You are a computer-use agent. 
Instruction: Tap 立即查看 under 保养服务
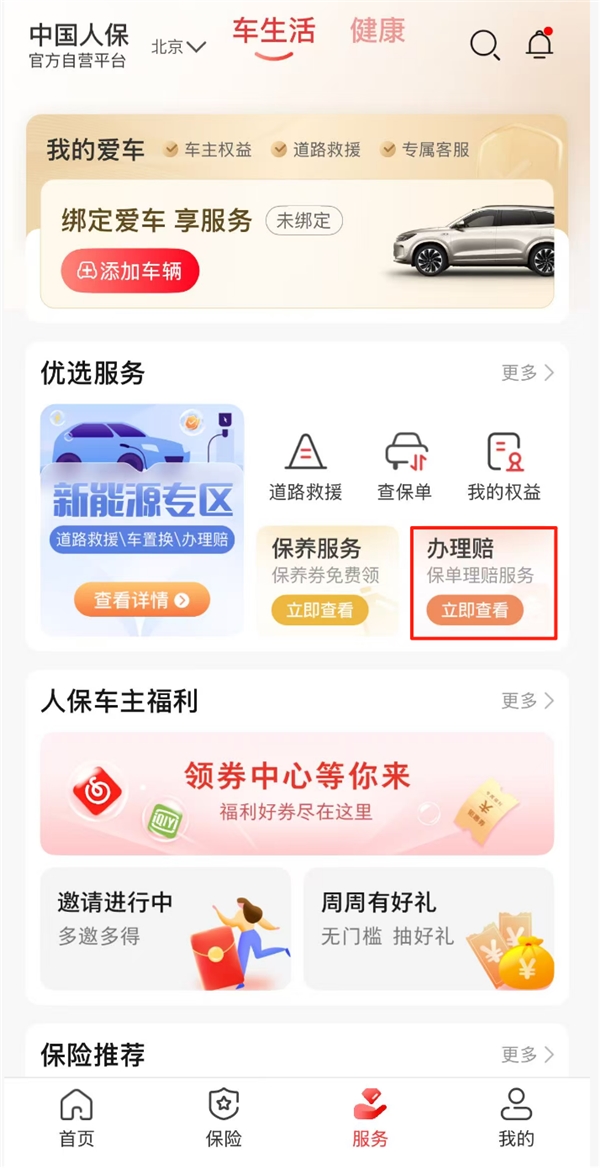(x=319, y=610)
